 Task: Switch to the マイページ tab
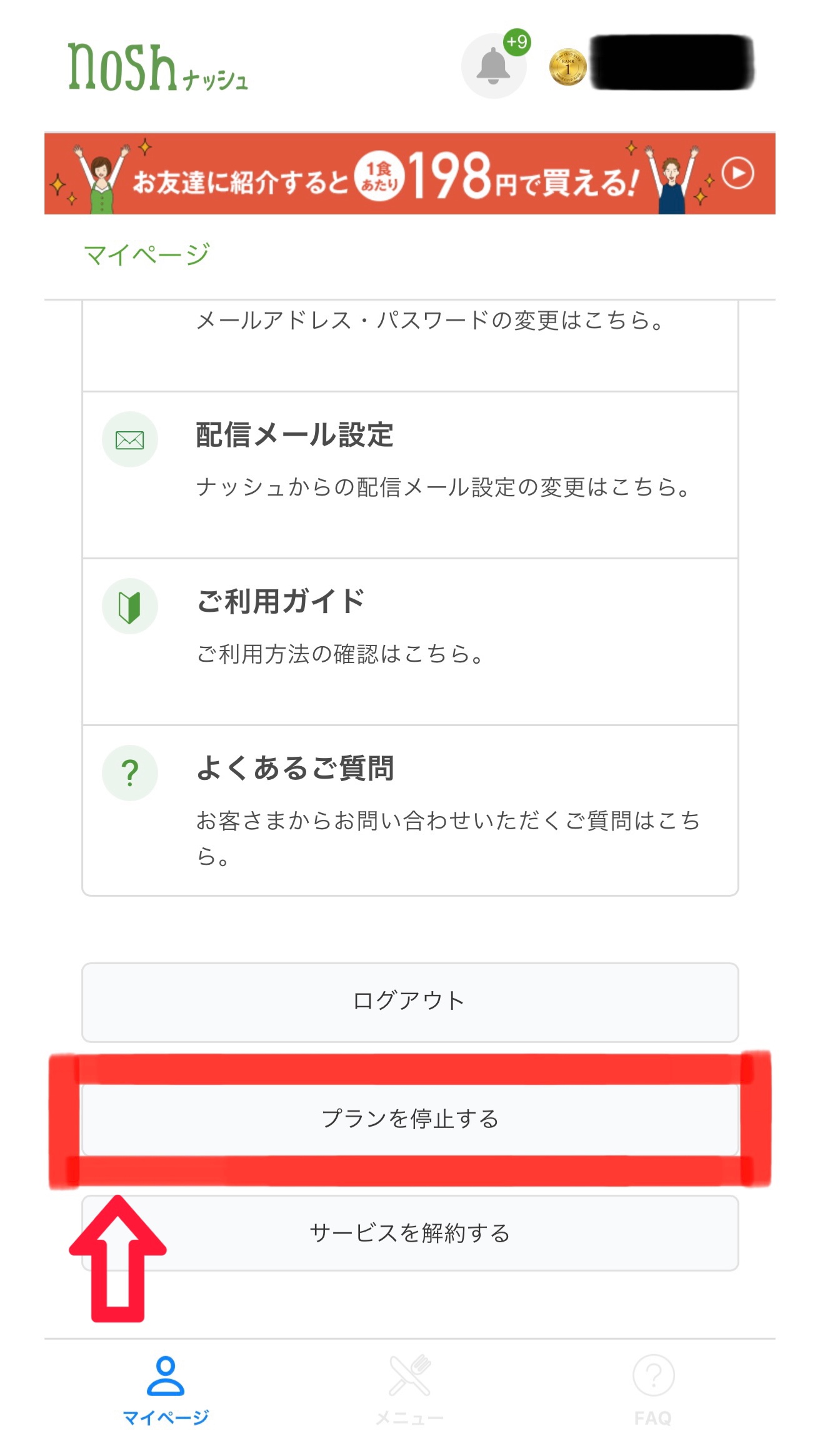[166, 1390]
